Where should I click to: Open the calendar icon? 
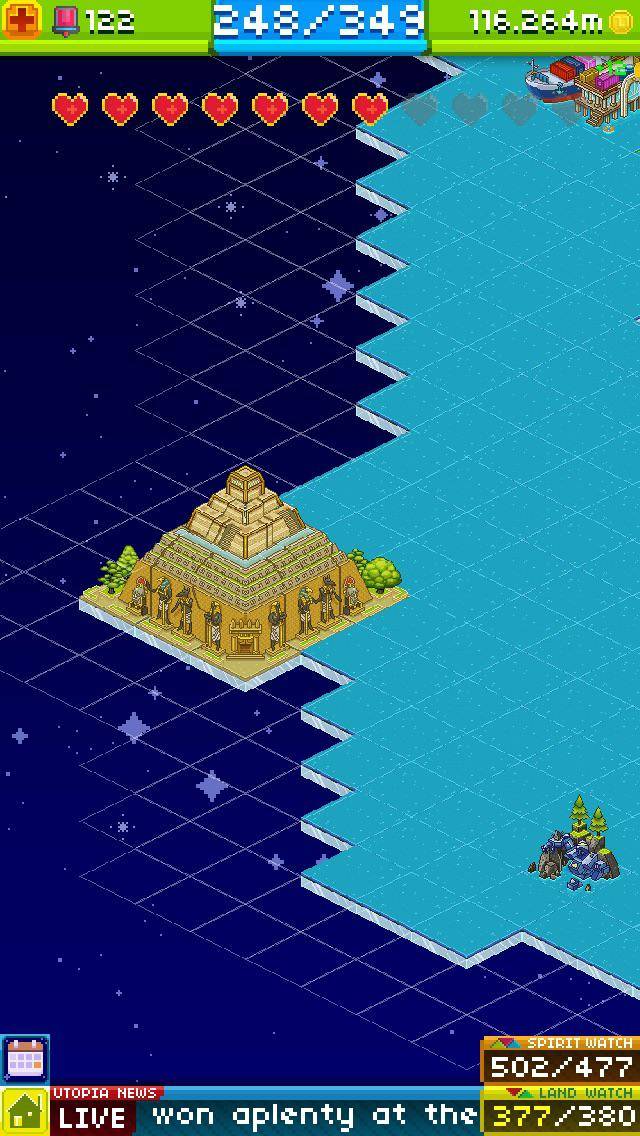26,1059
